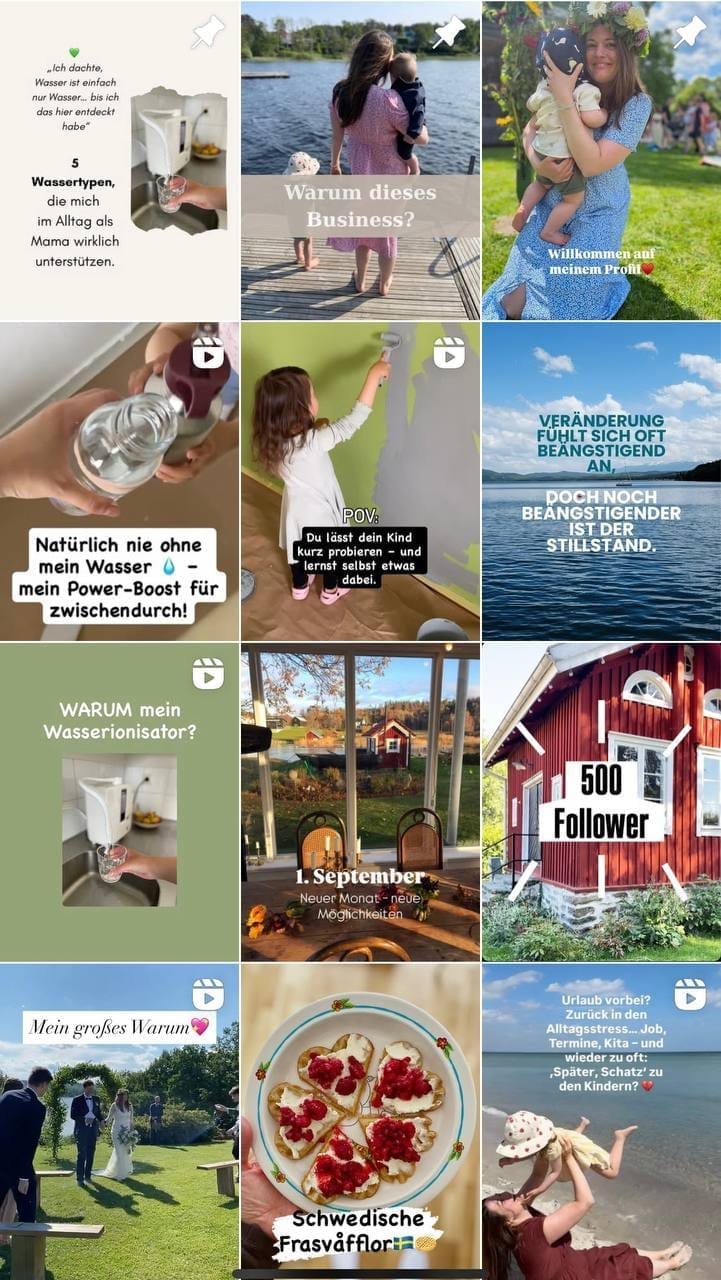Play the 'Urlaub vorbei?' beach reel
Screen dimensions: 721x1280
601,1120
